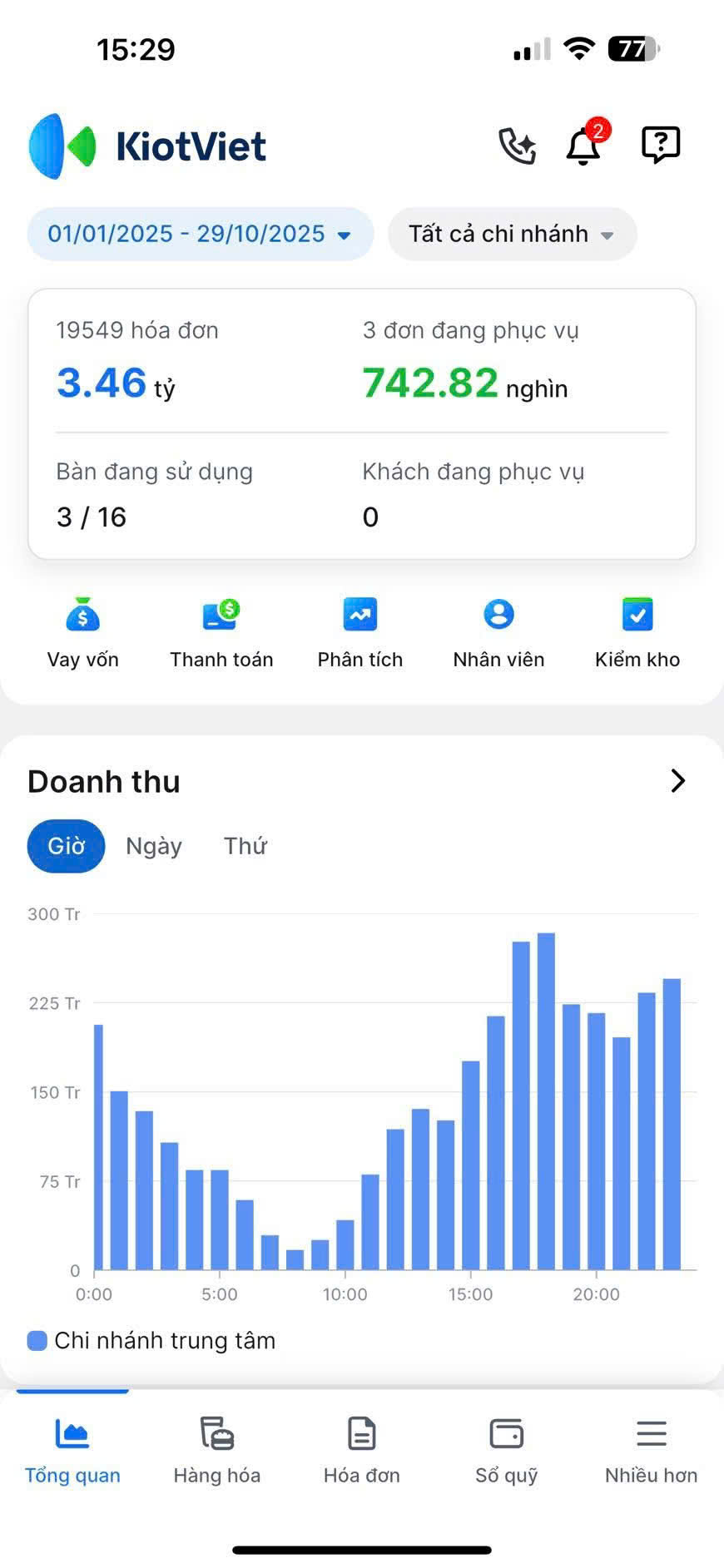Open the Nhân viên shortcut
Image resolution: width=724 pixels, height=1568 pixels.
pos(498,632)
